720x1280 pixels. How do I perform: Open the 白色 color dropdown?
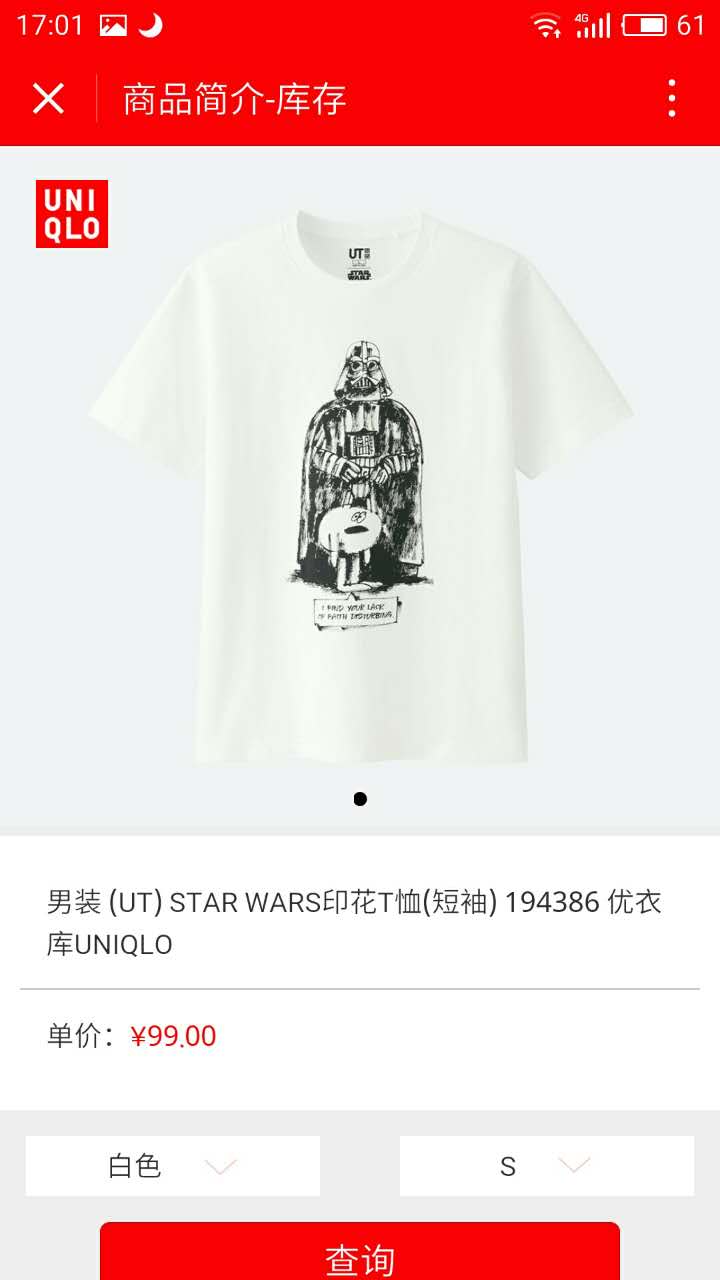(173, 1166)
